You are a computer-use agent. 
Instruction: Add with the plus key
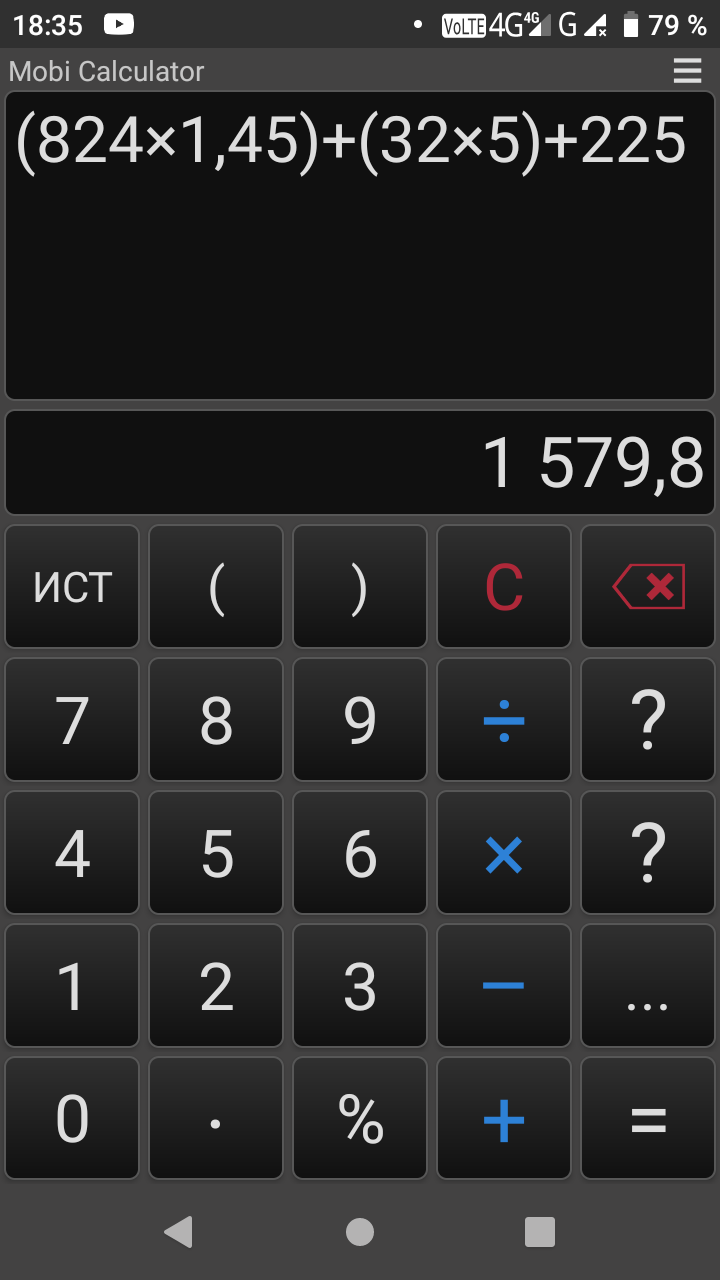click(504, 1119)
